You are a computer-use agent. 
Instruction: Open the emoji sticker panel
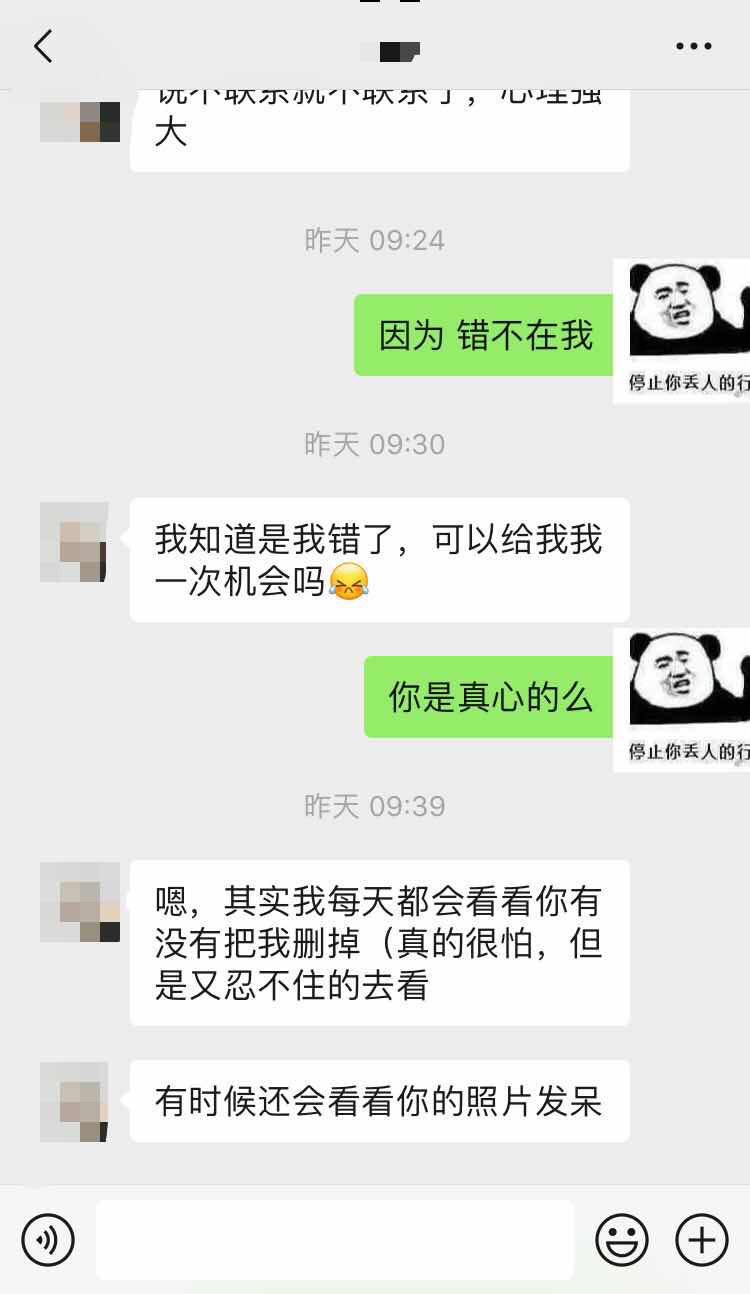[621, 1240]
